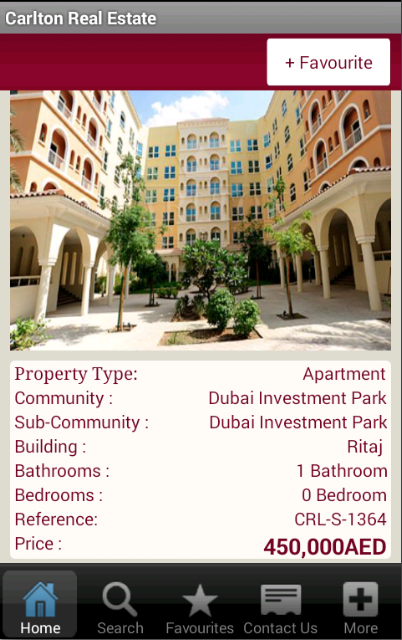Open the Favourites tab
The width and height of the screenshot is (402, 640).
[x=200, y=604]
